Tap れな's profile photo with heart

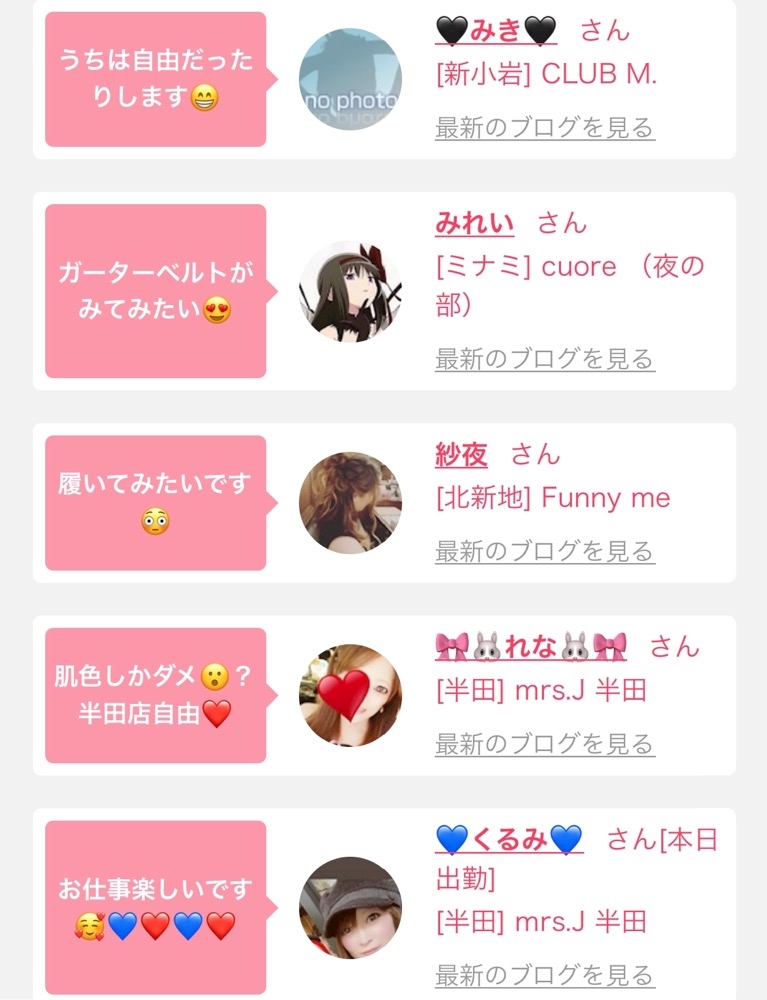pos(350,695)
